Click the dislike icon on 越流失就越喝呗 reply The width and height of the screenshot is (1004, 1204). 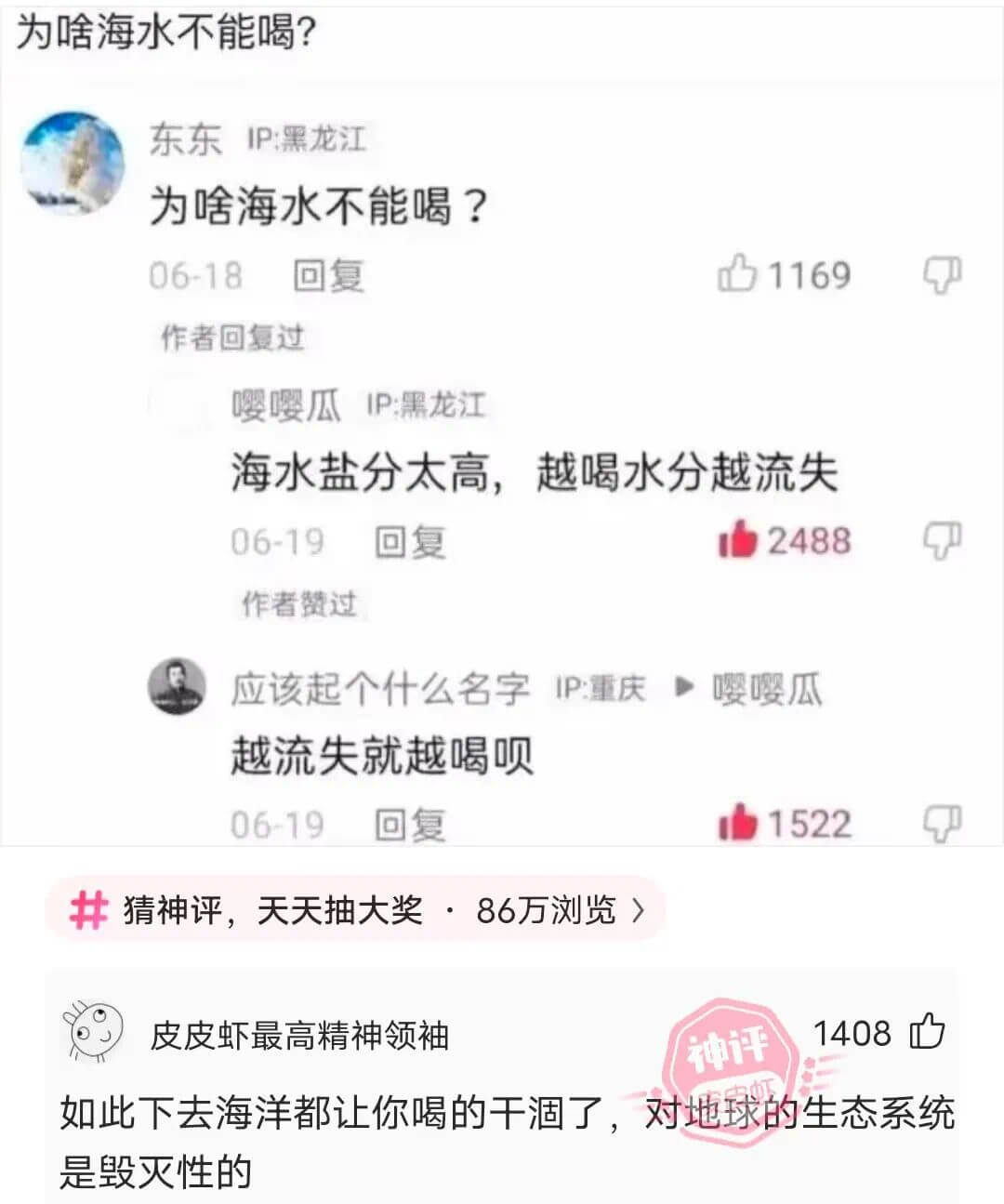[942, 822]
